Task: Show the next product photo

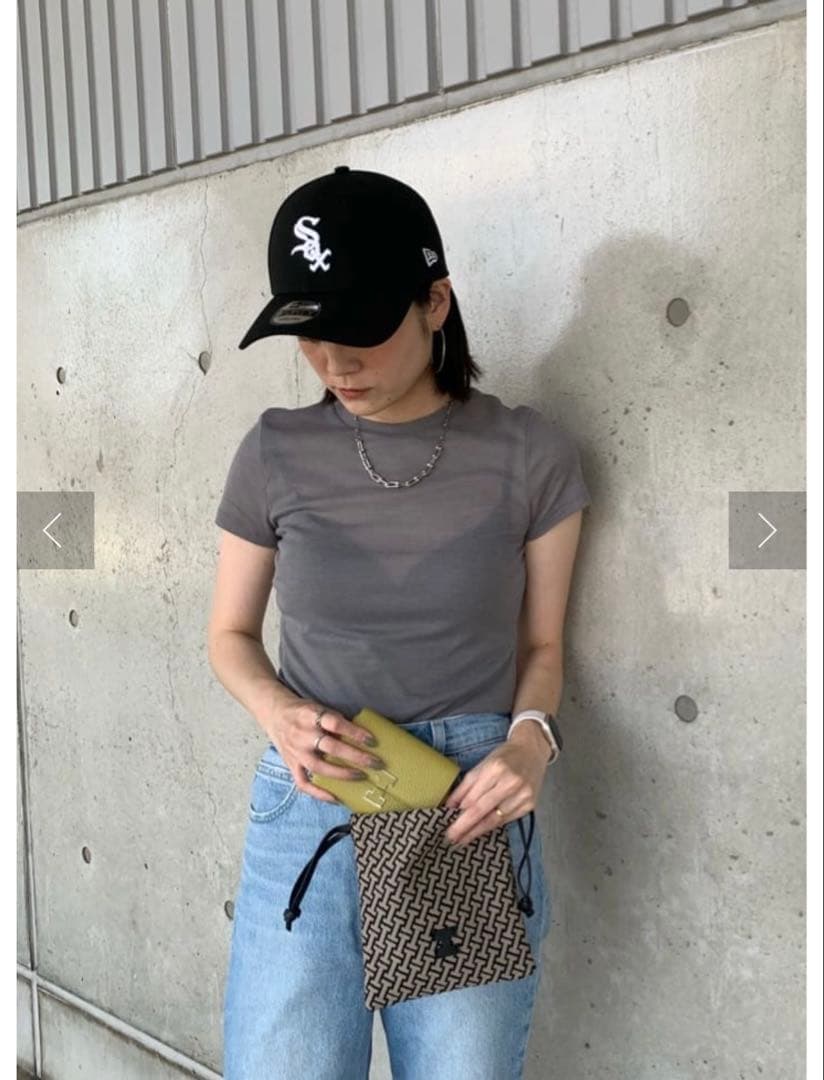Action: (766, 530)
